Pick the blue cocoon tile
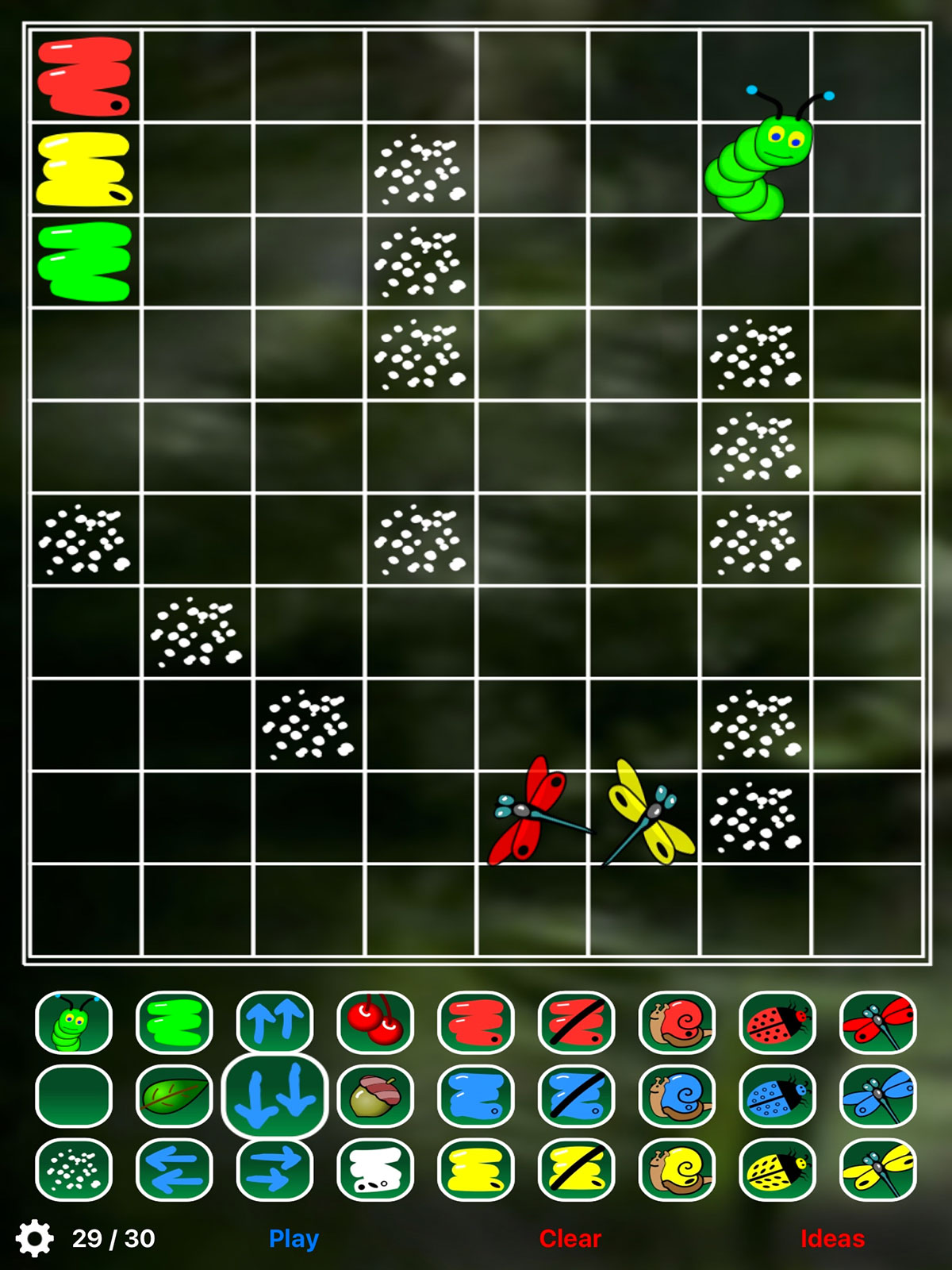 (x=476, y=1097)
